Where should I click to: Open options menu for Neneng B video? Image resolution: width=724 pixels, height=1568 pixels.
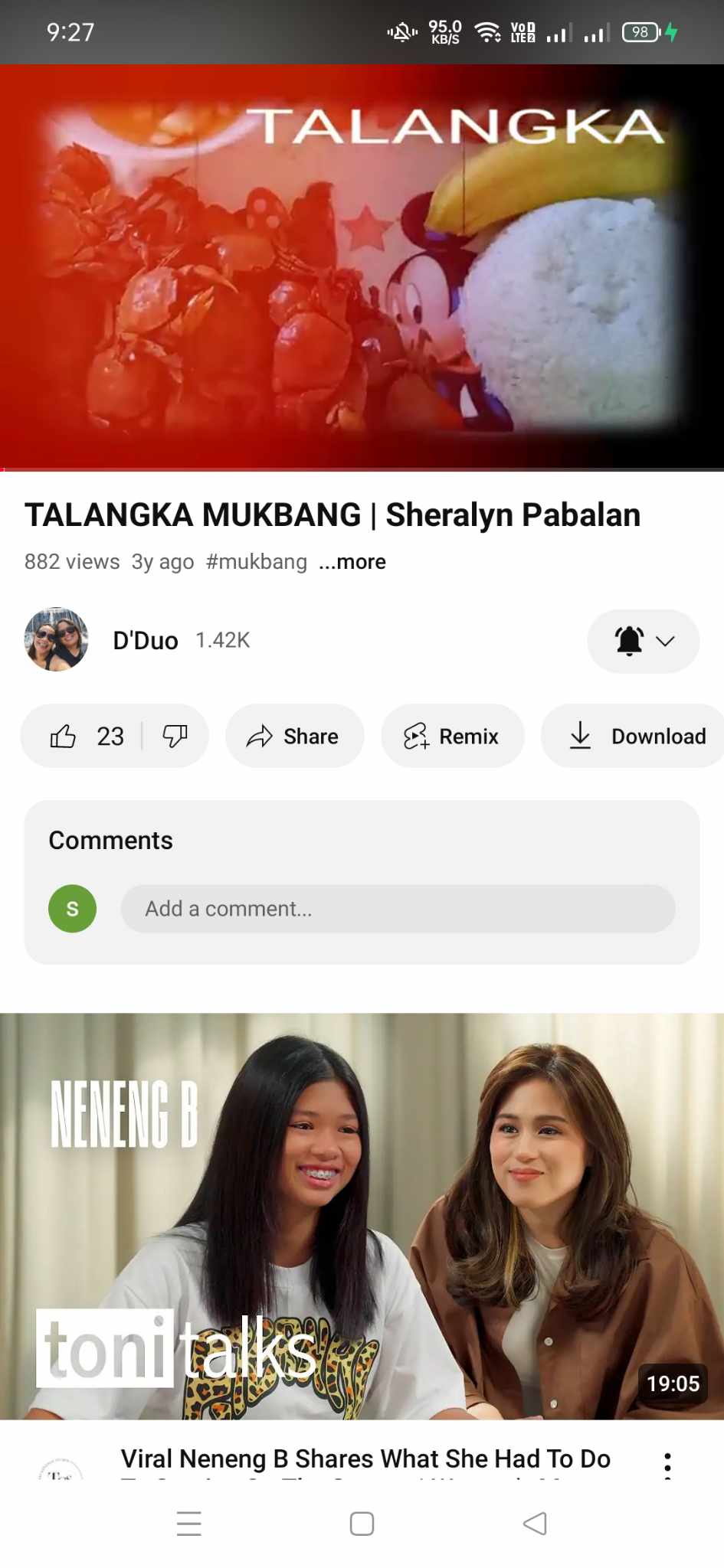tap(667, 1464)
